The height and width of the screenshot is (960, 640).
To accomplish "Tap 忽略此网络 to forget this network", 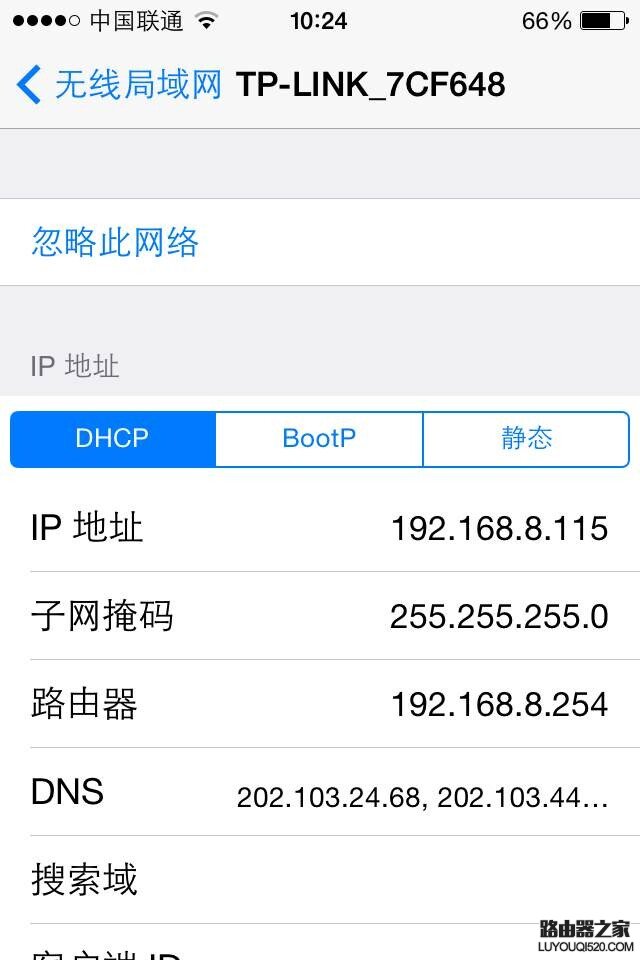I will click(116, 243).
